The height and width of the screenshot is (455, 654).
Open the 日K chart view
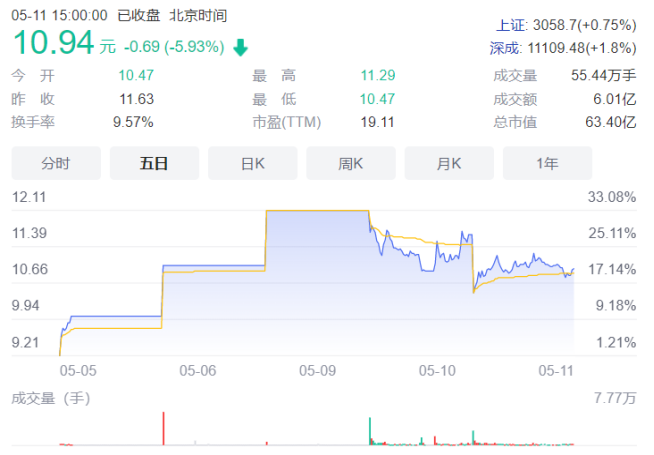click(x=252, y=163)
